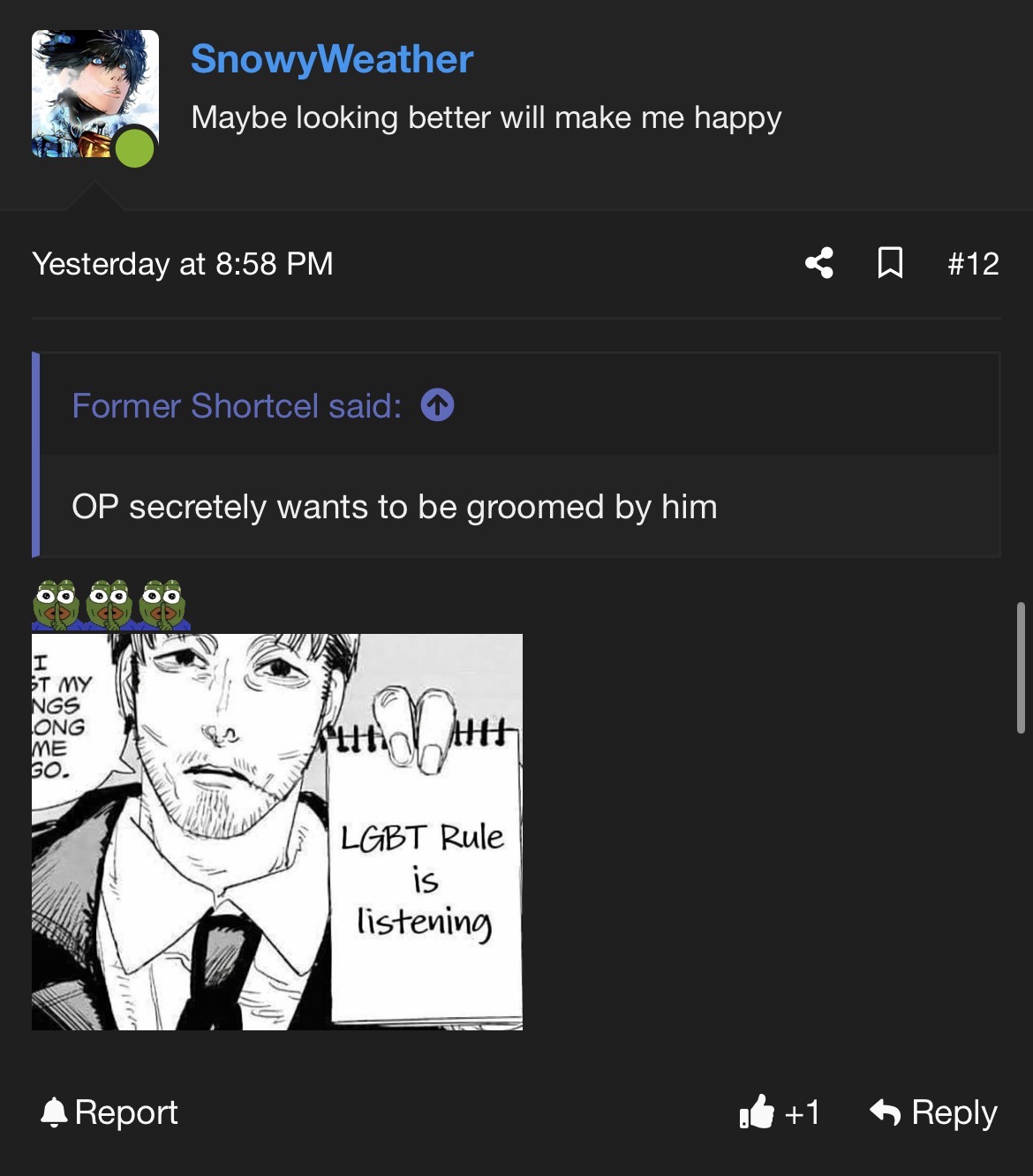Viewport: 1033px width, 1176px height.
Task: Tap SnowyWeather's avatar picture
Action: [94, 94]
